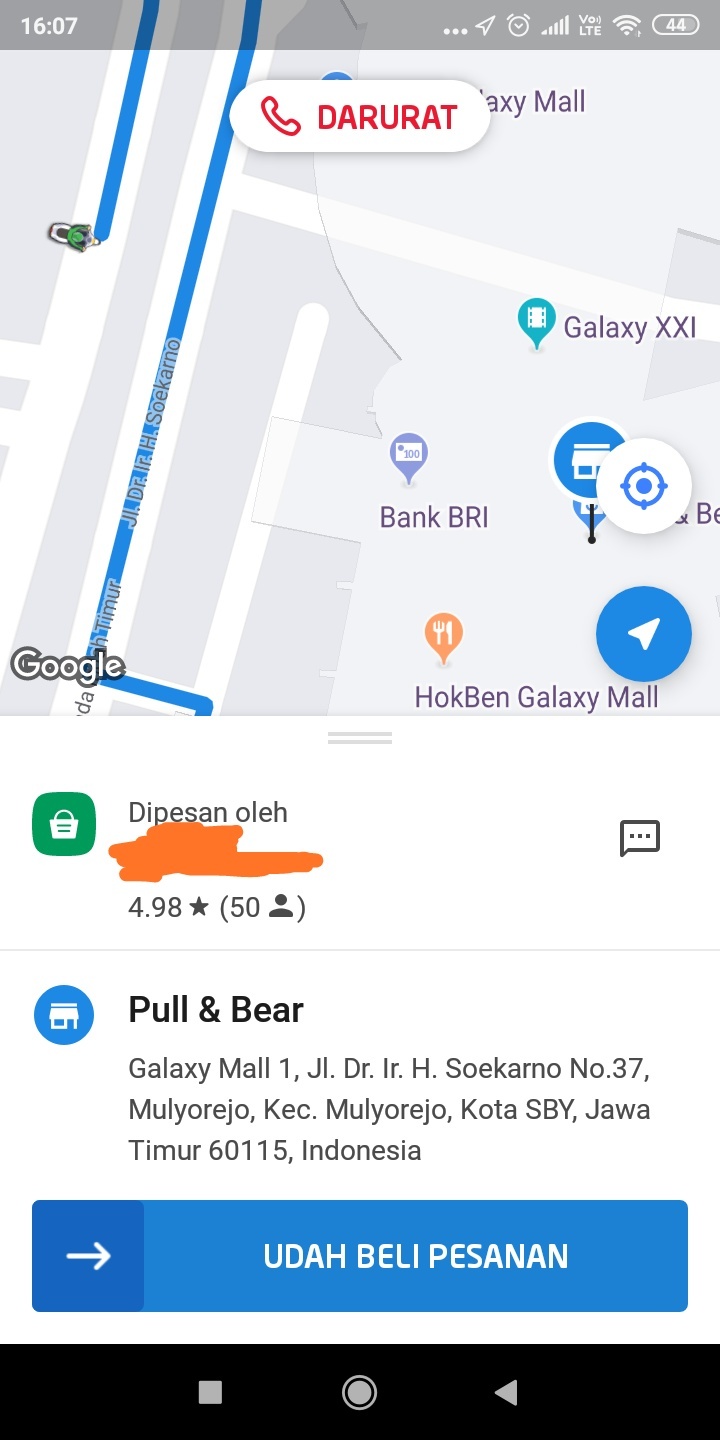Screen dimensions: 720x1440
Task: Tap the Dipesan oleh customer row
Action: tap(207, 812)
